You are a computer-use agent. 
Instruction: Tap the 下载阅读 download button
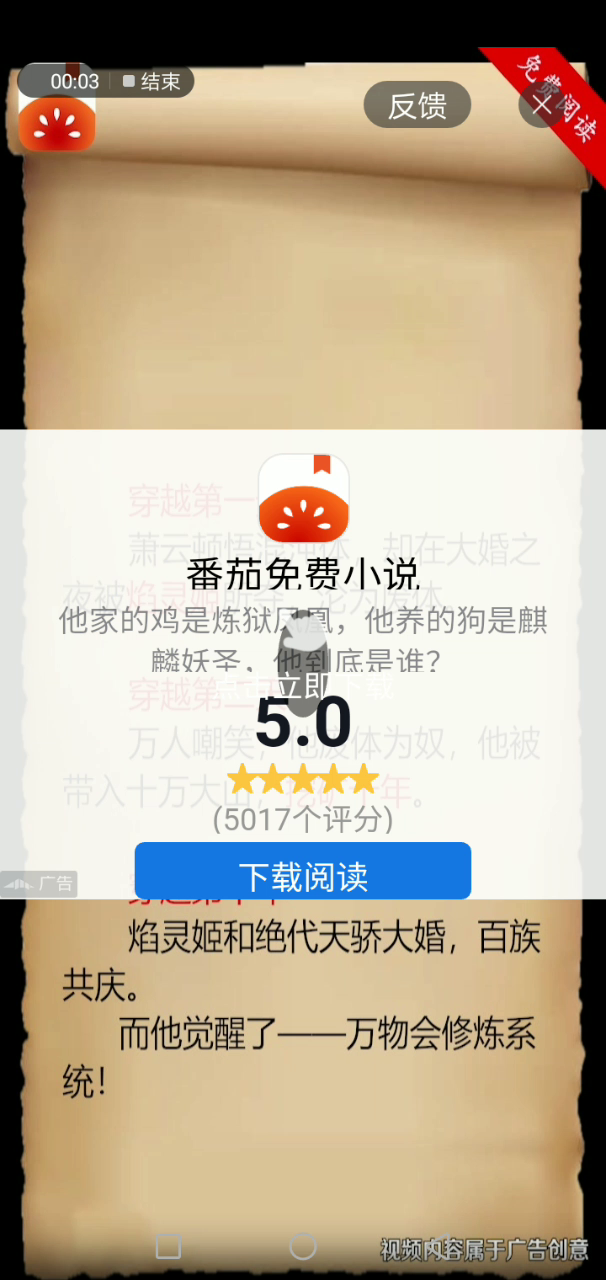tap(303, 871)
